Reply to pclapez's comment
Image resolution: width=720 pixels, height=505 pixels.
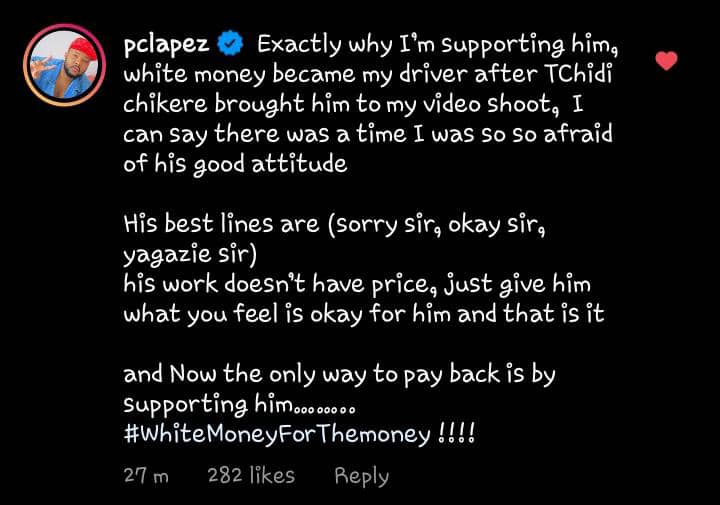tap(361, 476)
